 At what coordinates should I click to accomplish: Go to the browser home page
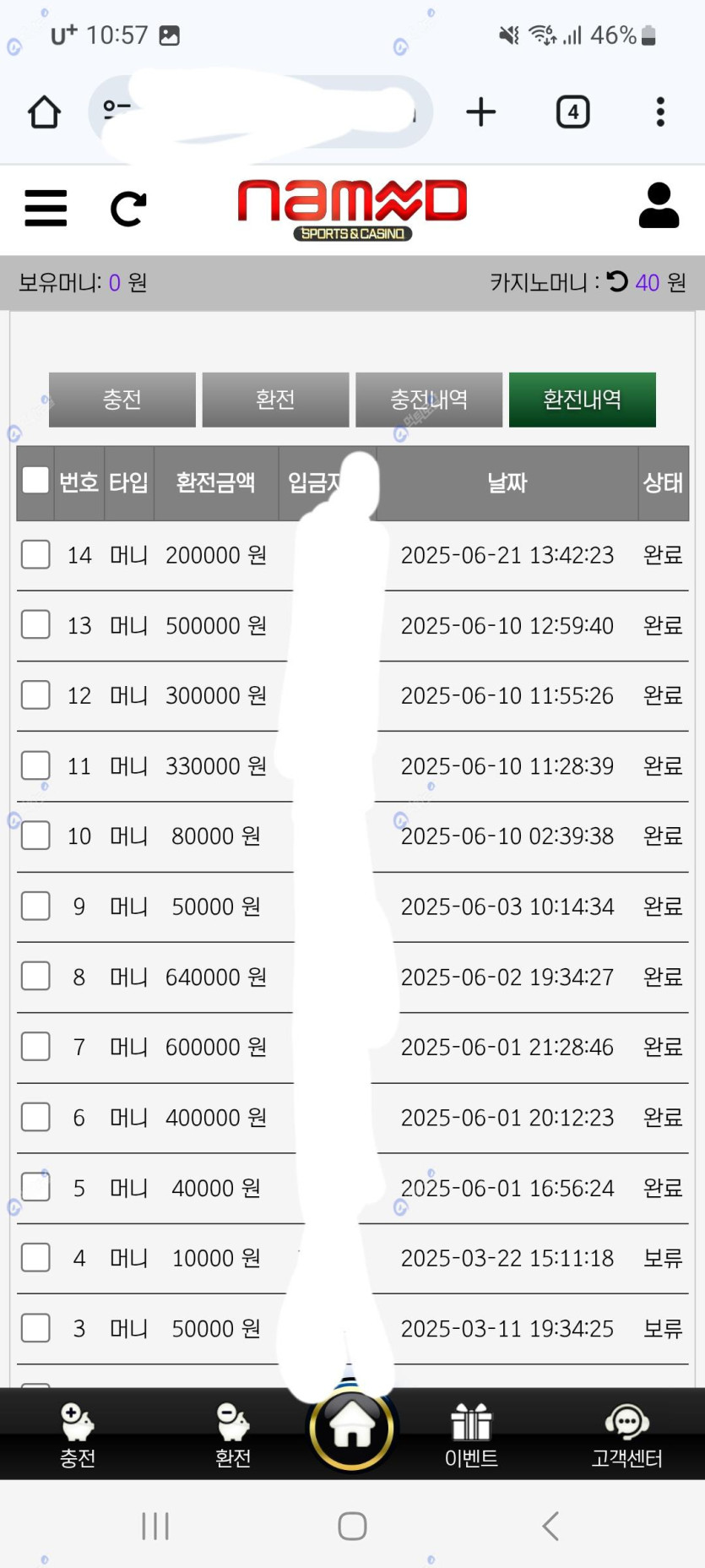(x=44, y=112)
